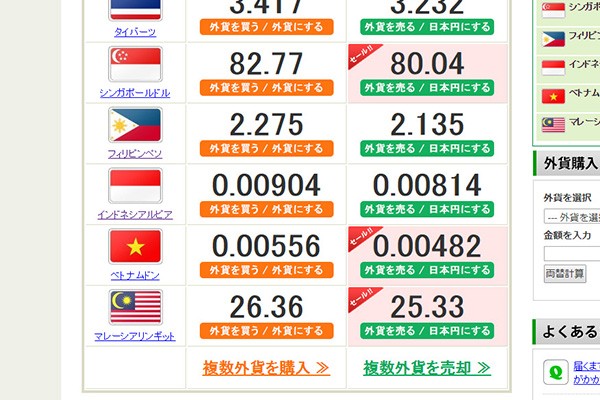Image resolution: width=600 pixels, height=400 pixels.
Task: Open the 複数外貨を売却 link
Action: 427,368
